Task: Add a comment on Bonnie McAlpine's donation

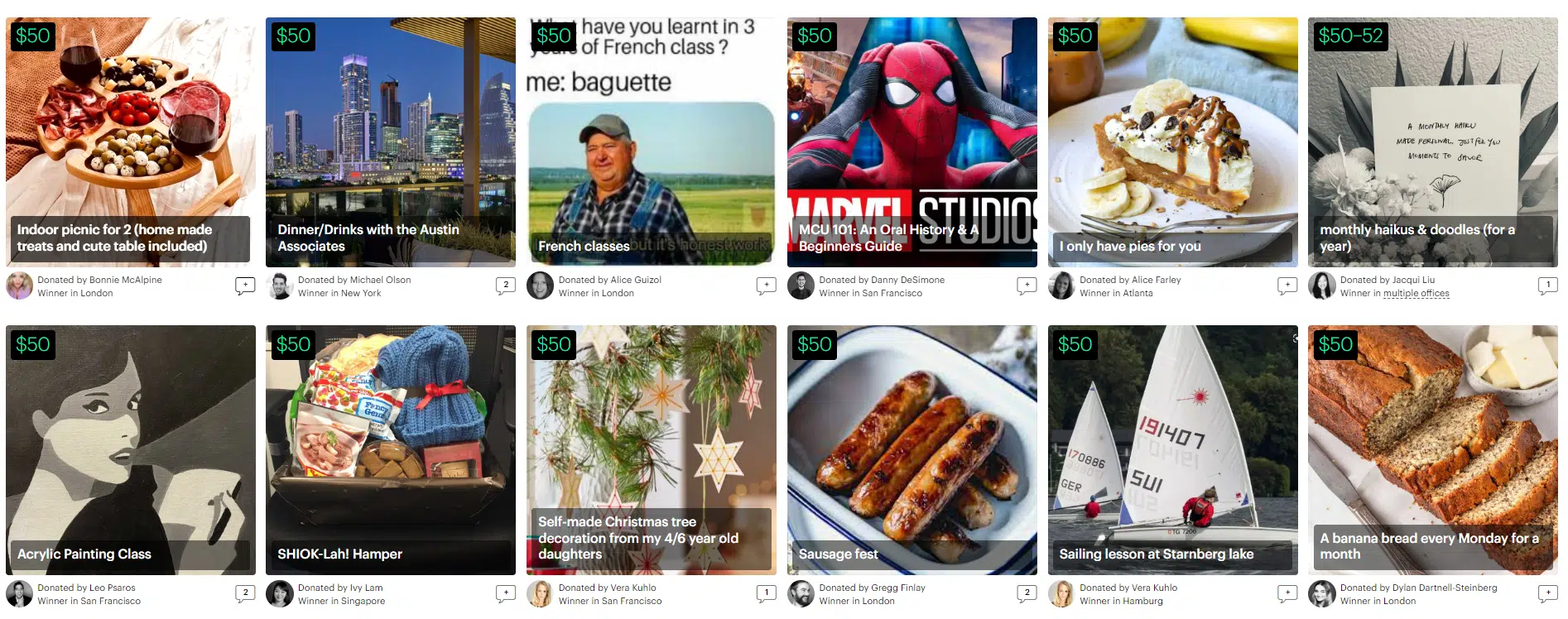Action: 245,286
